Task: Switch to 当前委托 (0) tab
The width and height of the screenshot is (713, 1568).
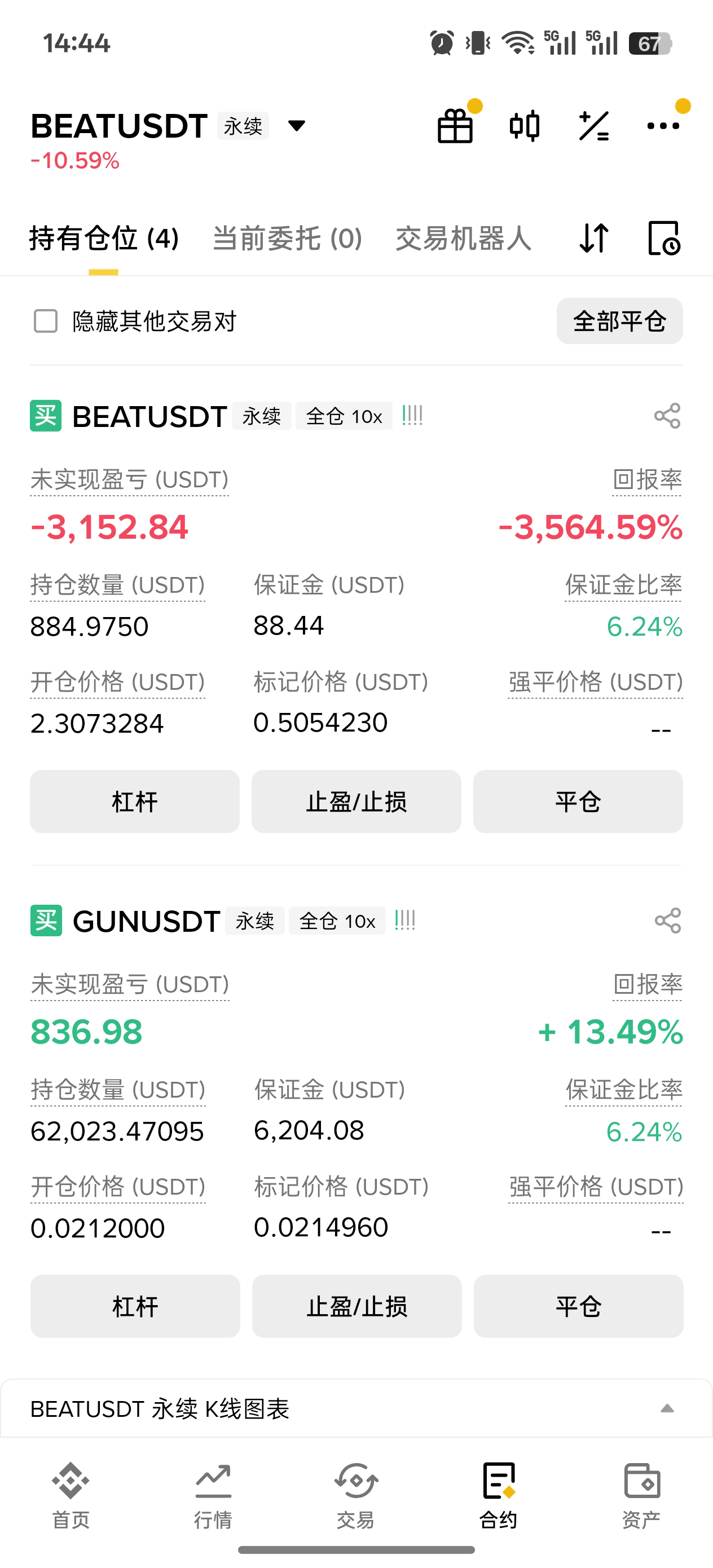Action: tap(287, 238)
